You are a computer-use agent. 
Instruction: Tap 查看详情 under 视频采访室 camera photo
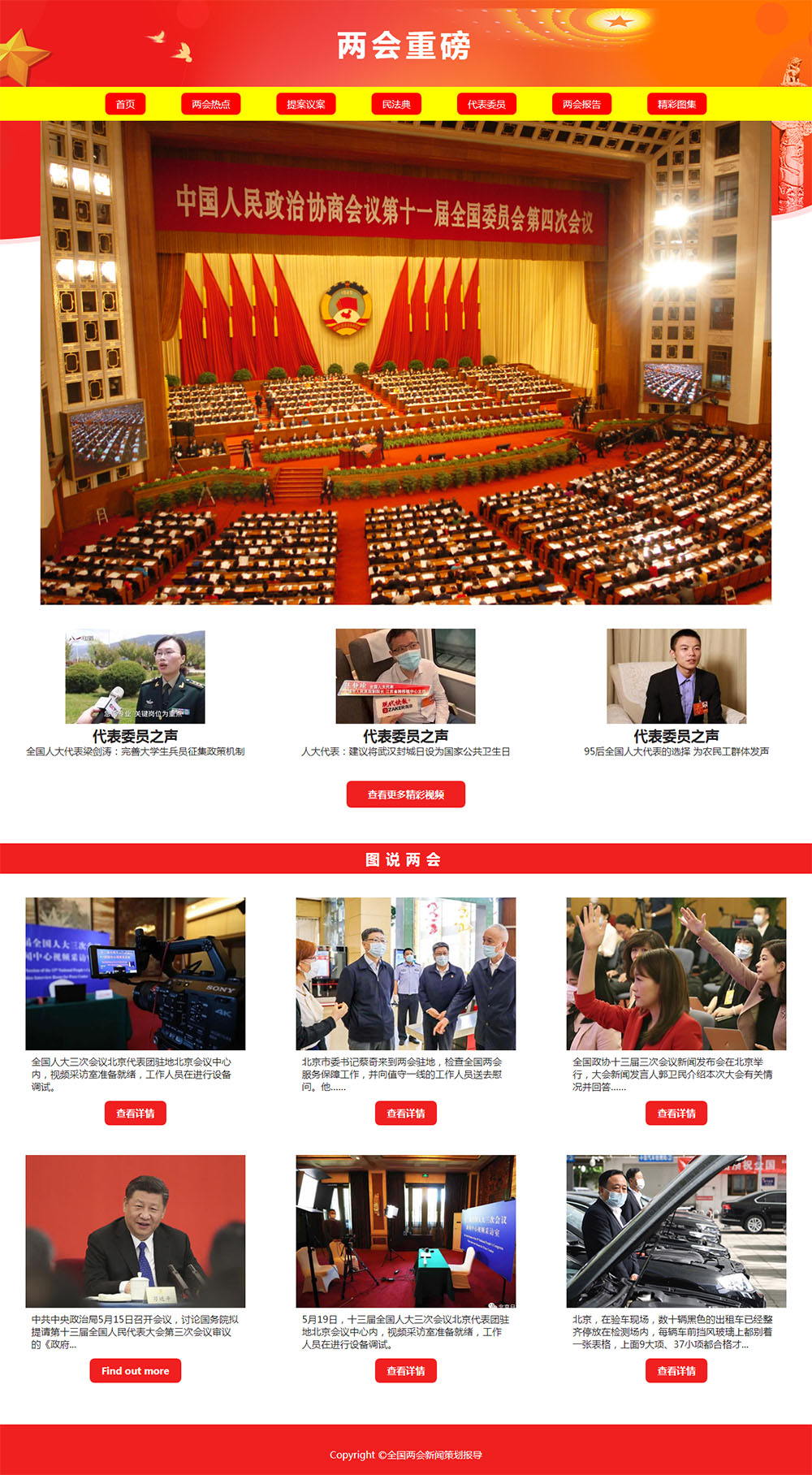pyautogui.click(x=135, y=1113)
